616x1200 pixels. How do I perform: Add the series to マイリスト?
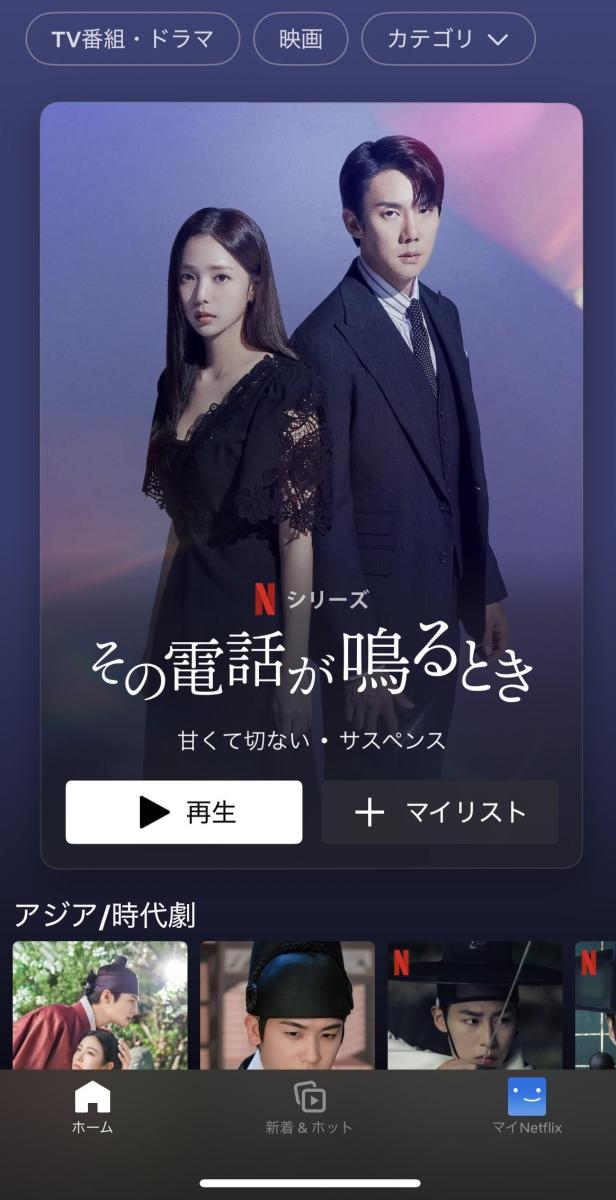(440, 812)
